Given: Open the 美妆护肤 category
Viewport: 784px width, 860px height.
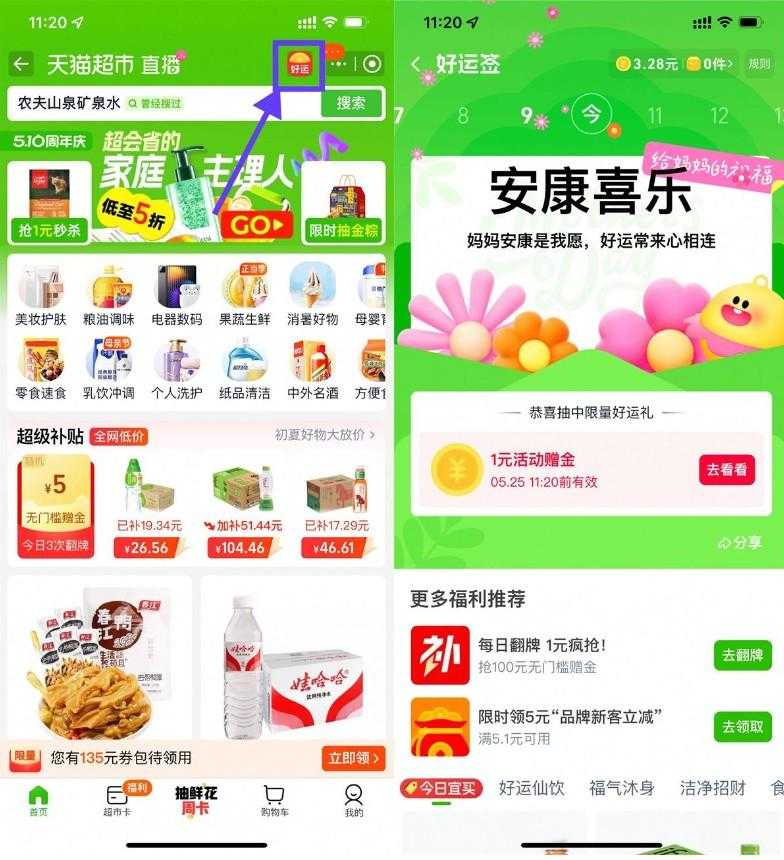Looking at the screenshot, I should tap(40, 295).
